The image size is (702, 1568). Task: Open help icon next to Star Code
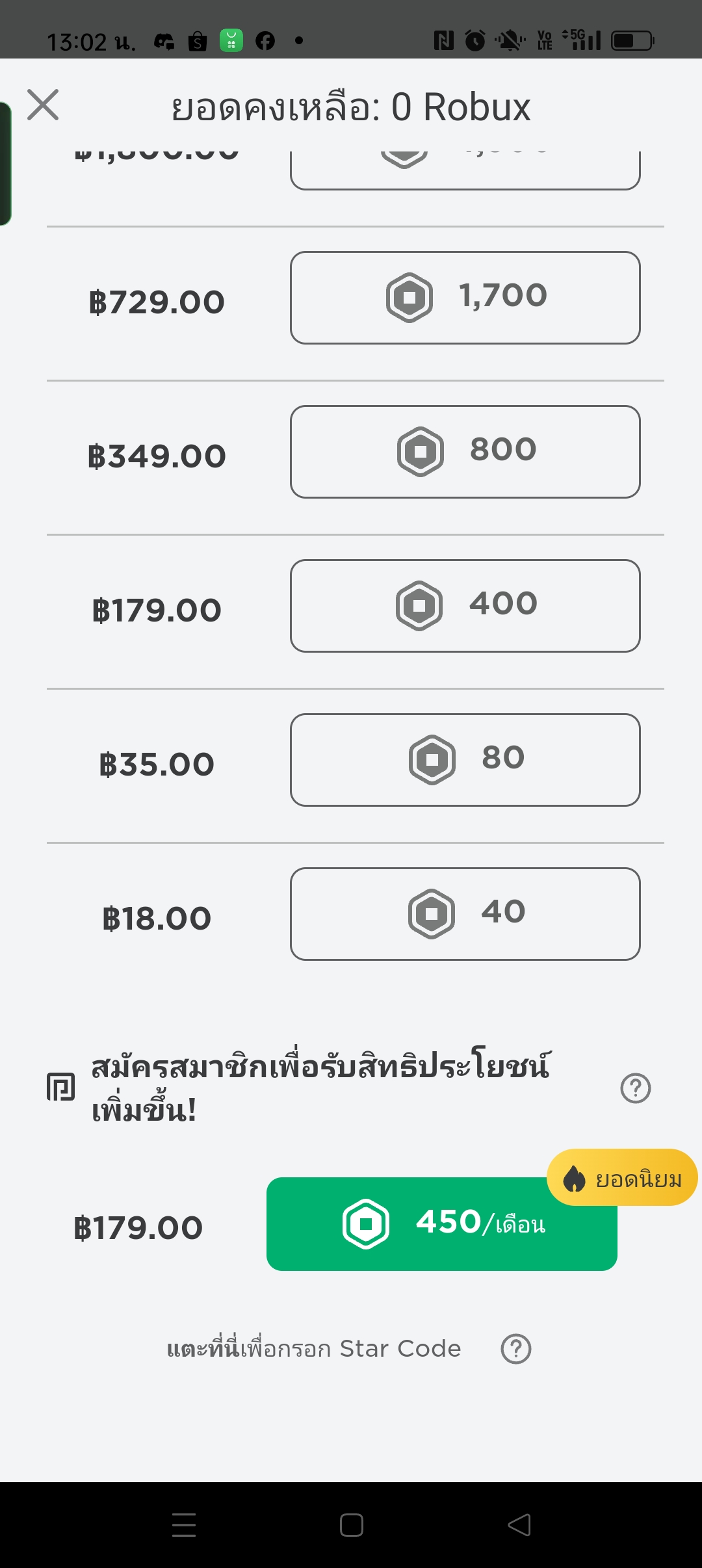tap(516, 1349)
